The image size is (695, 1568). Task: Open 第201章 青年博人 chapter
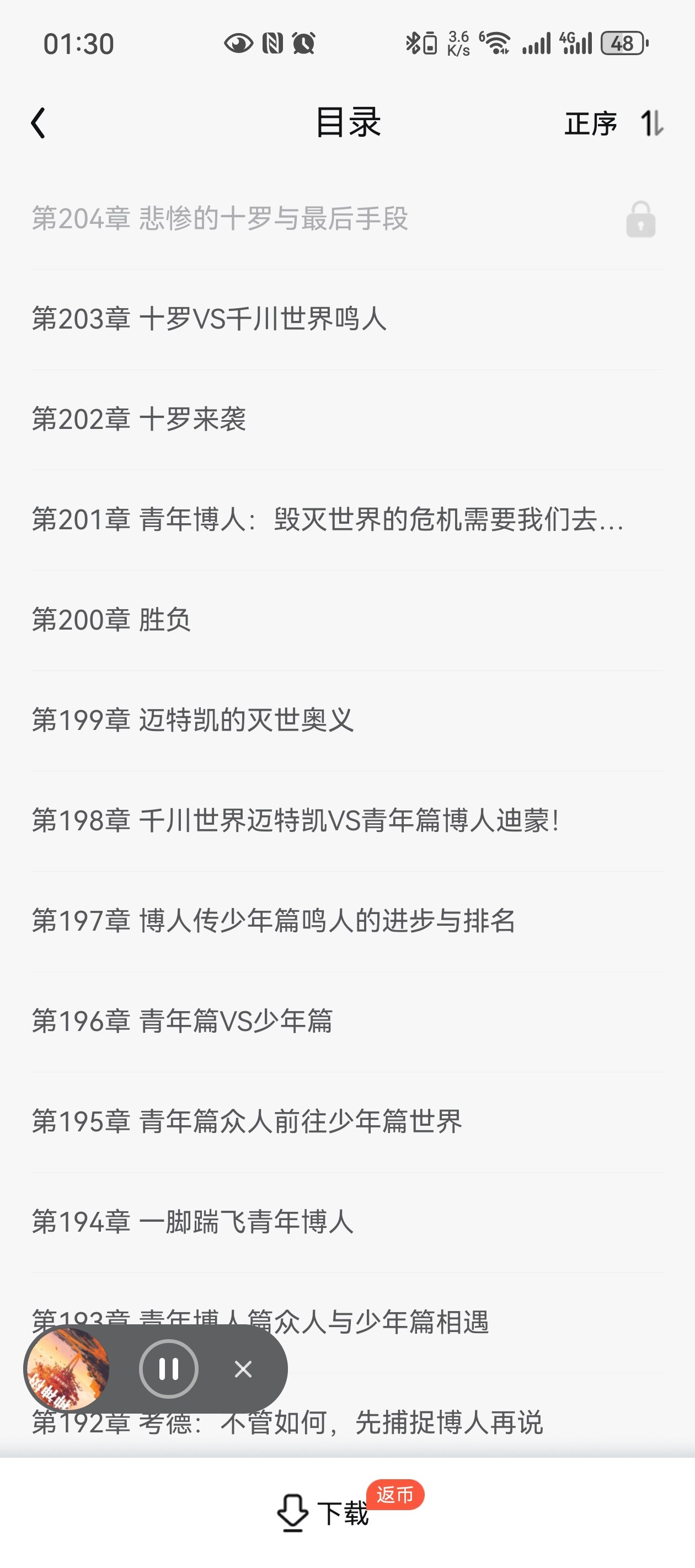click(347, 520)
